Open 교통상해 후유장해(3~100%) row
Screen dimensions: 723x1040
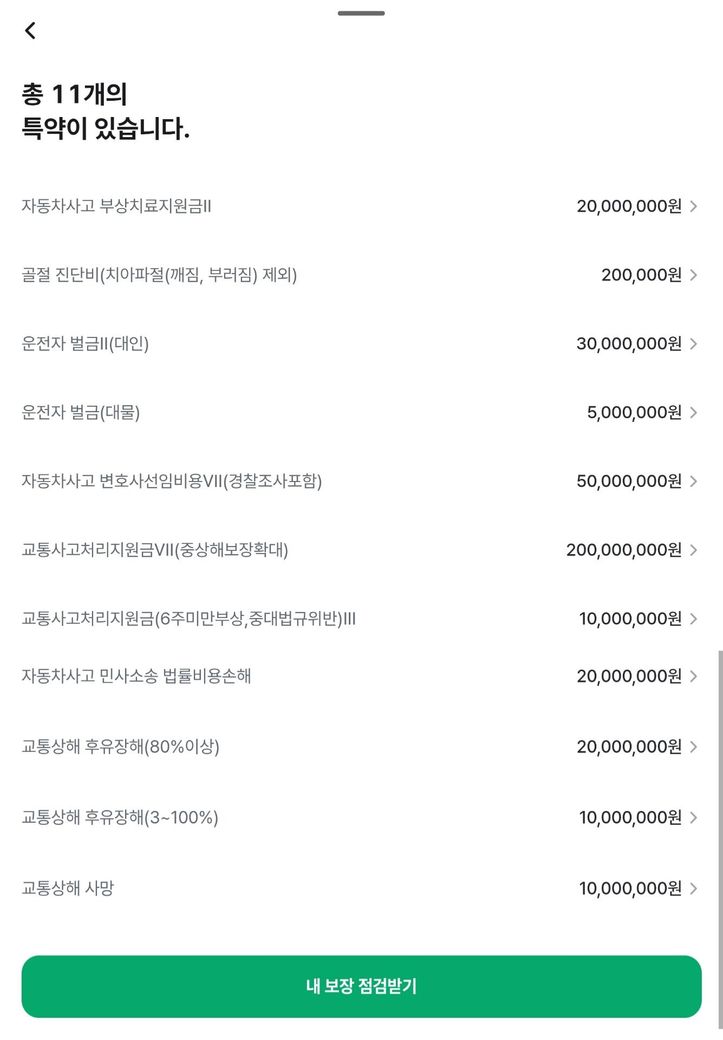click(x=360, y=818)
